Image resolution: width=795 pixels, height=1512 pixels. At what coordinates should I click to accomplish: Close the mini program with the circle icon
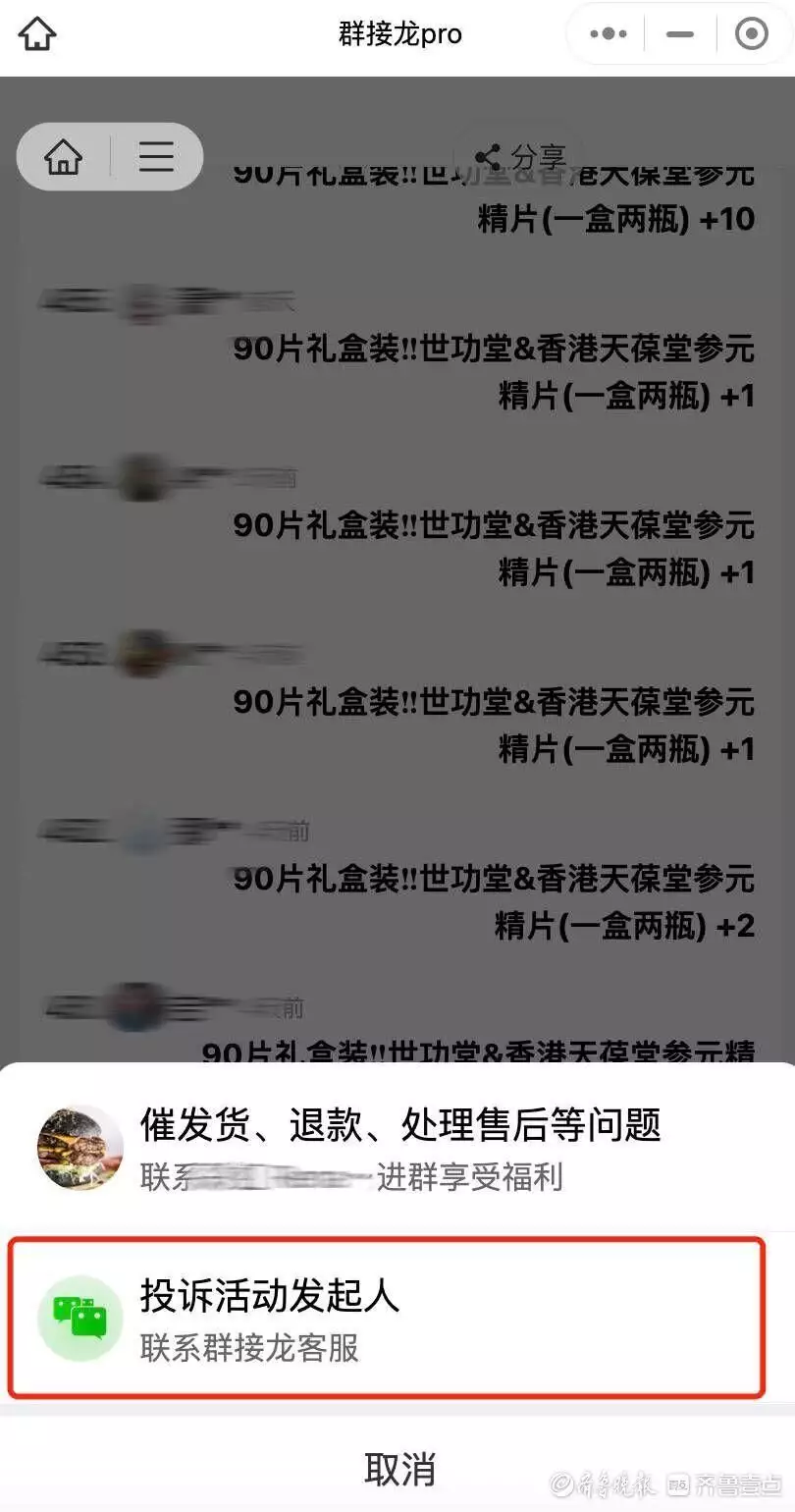click(751, 34)
